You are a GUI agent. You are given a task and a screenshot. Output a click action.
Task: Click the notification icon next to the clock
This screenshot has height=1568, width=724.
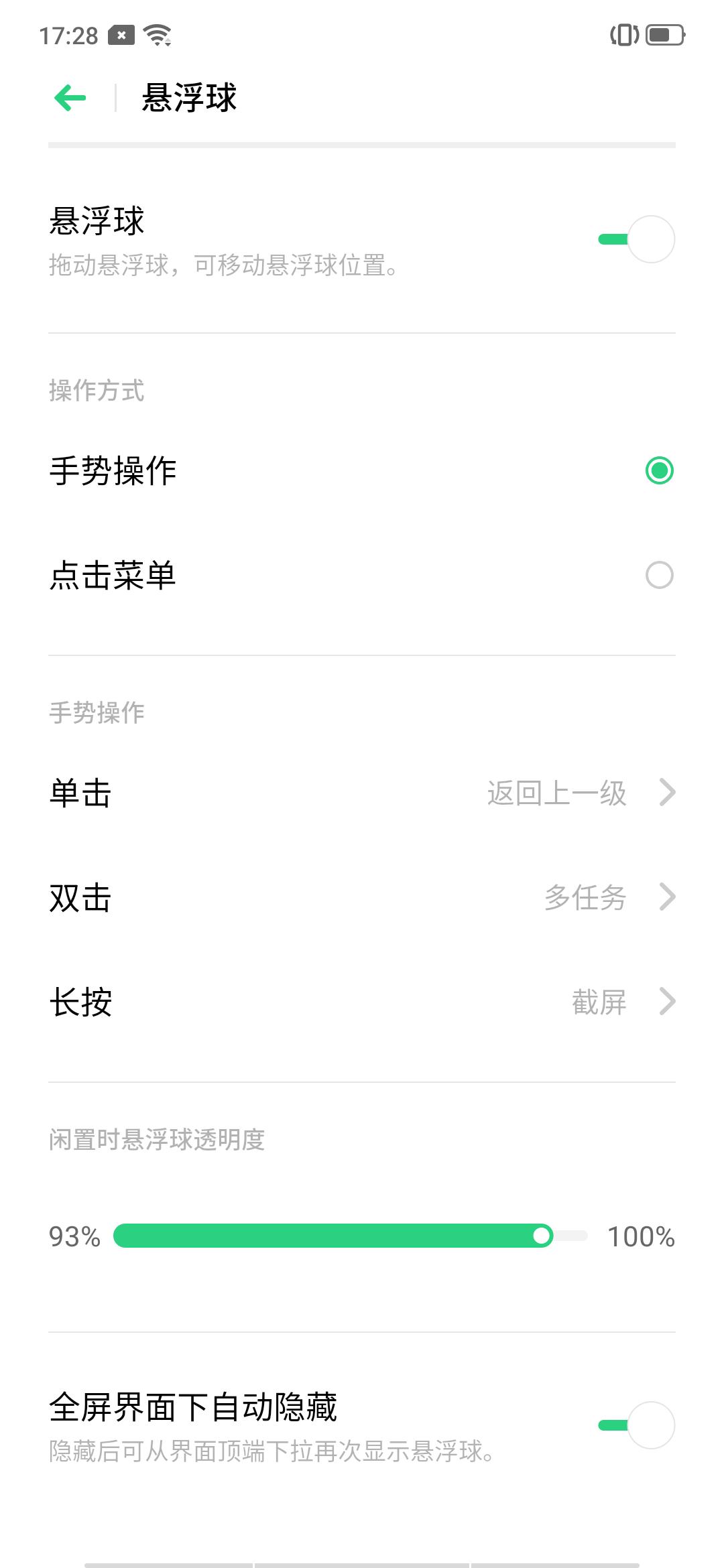[121, 34]
